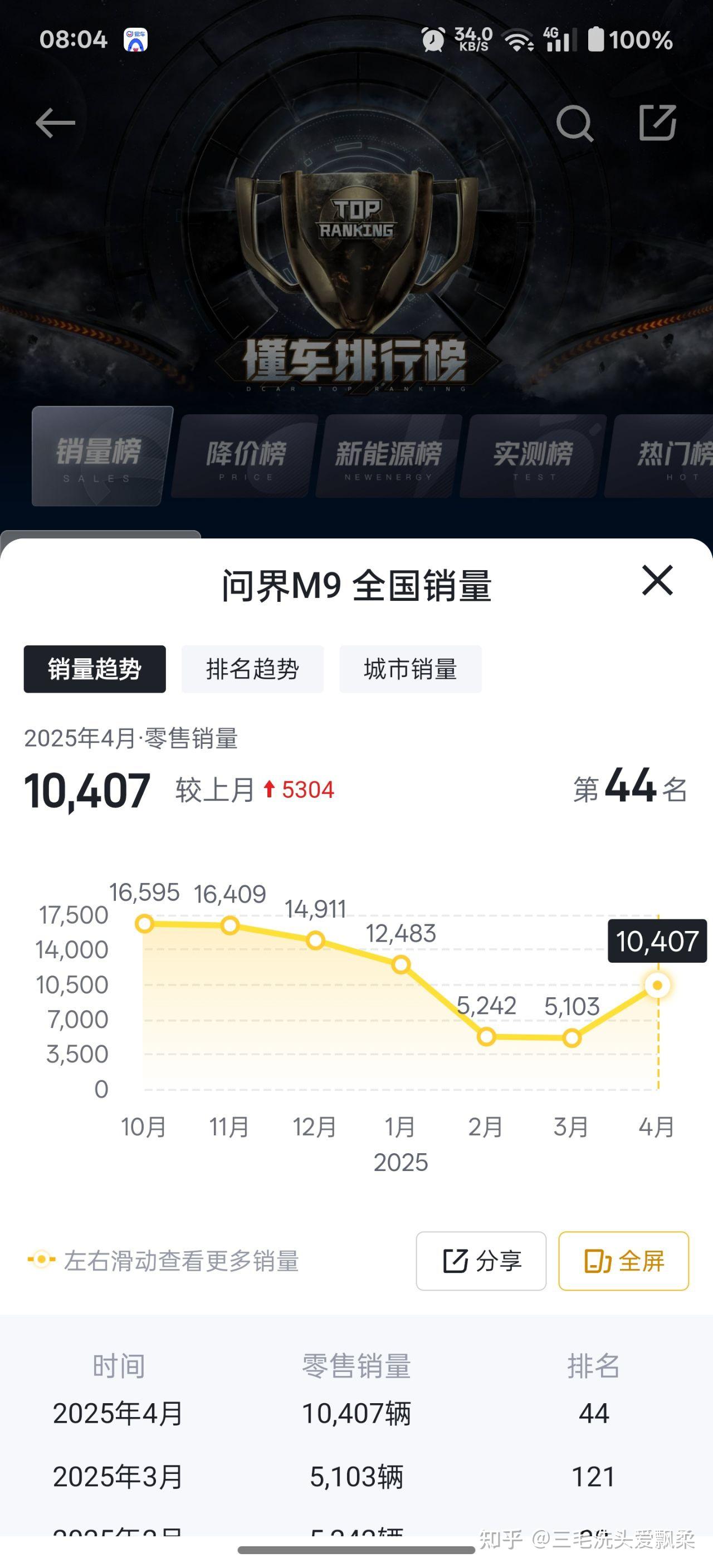View the 城市销量 tab
713x1568 pixels.
(411, 669)
